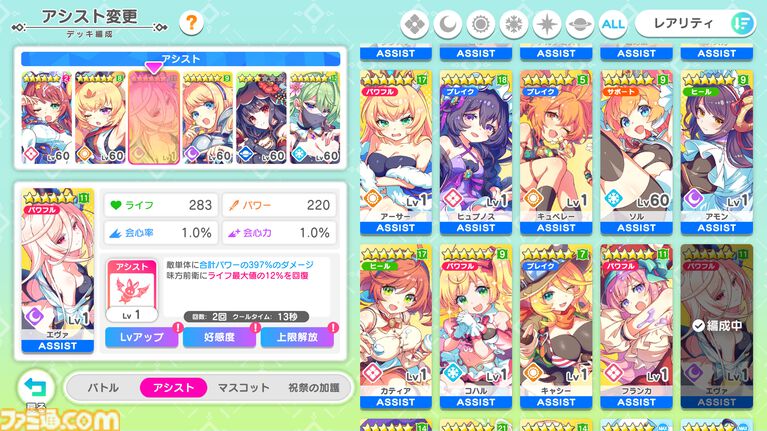The width and height of the screenshot is (767, 431).
Task: Switch to the バトル tab
Action: (x=103, y=388)
